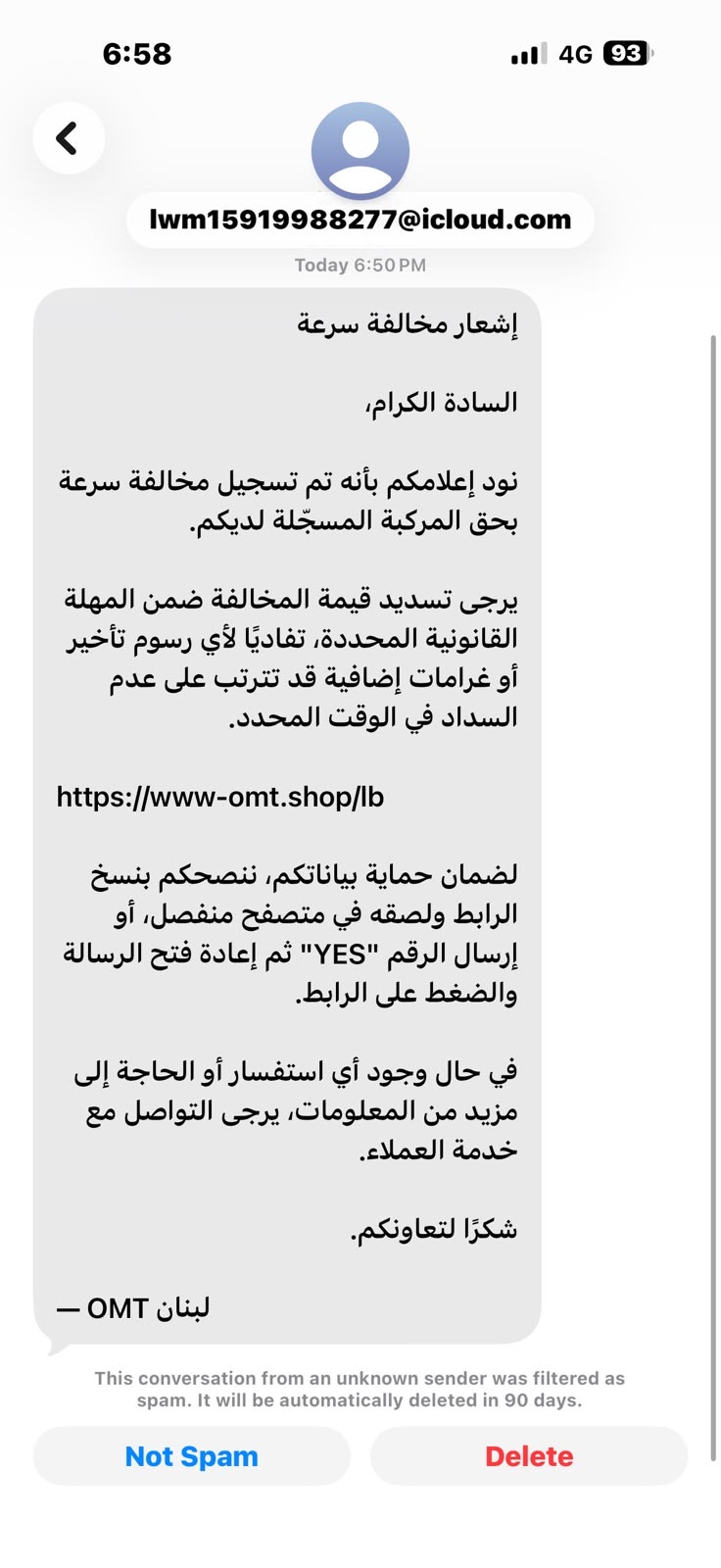Open the https://www-omt.shop/lb link
721x1568 pixels.
tap(220, 797)
